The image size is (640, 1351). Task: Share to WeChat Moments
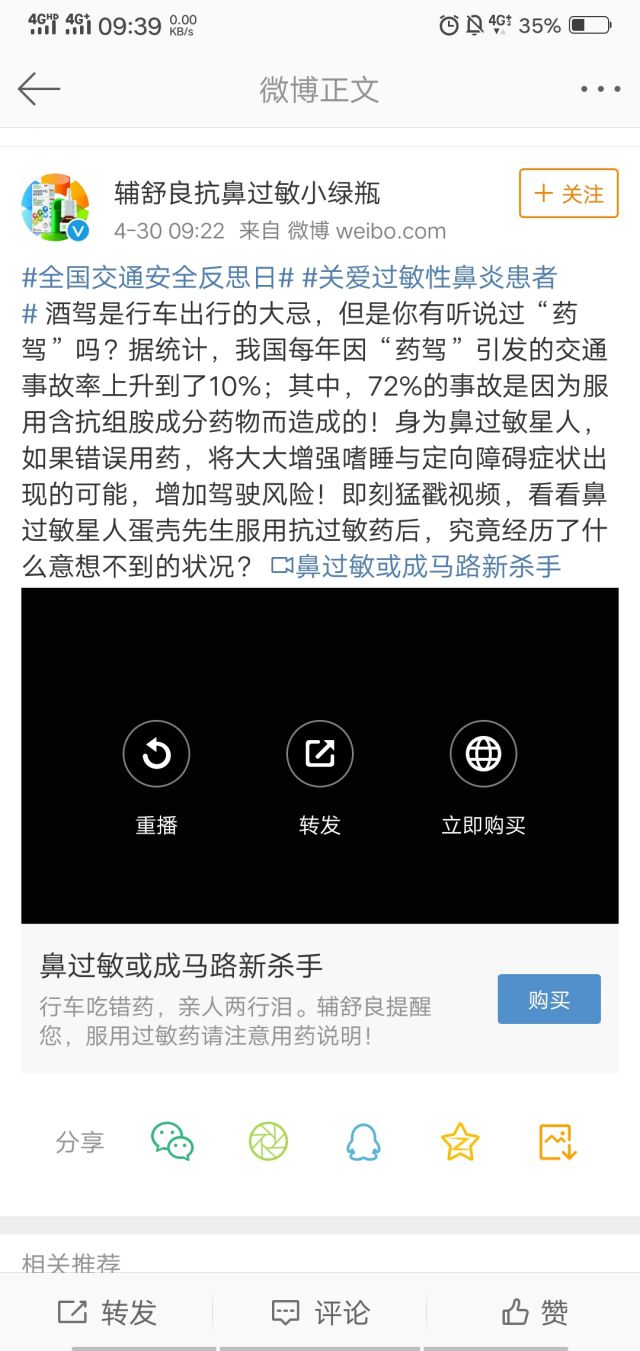[x=268, y=1141]
